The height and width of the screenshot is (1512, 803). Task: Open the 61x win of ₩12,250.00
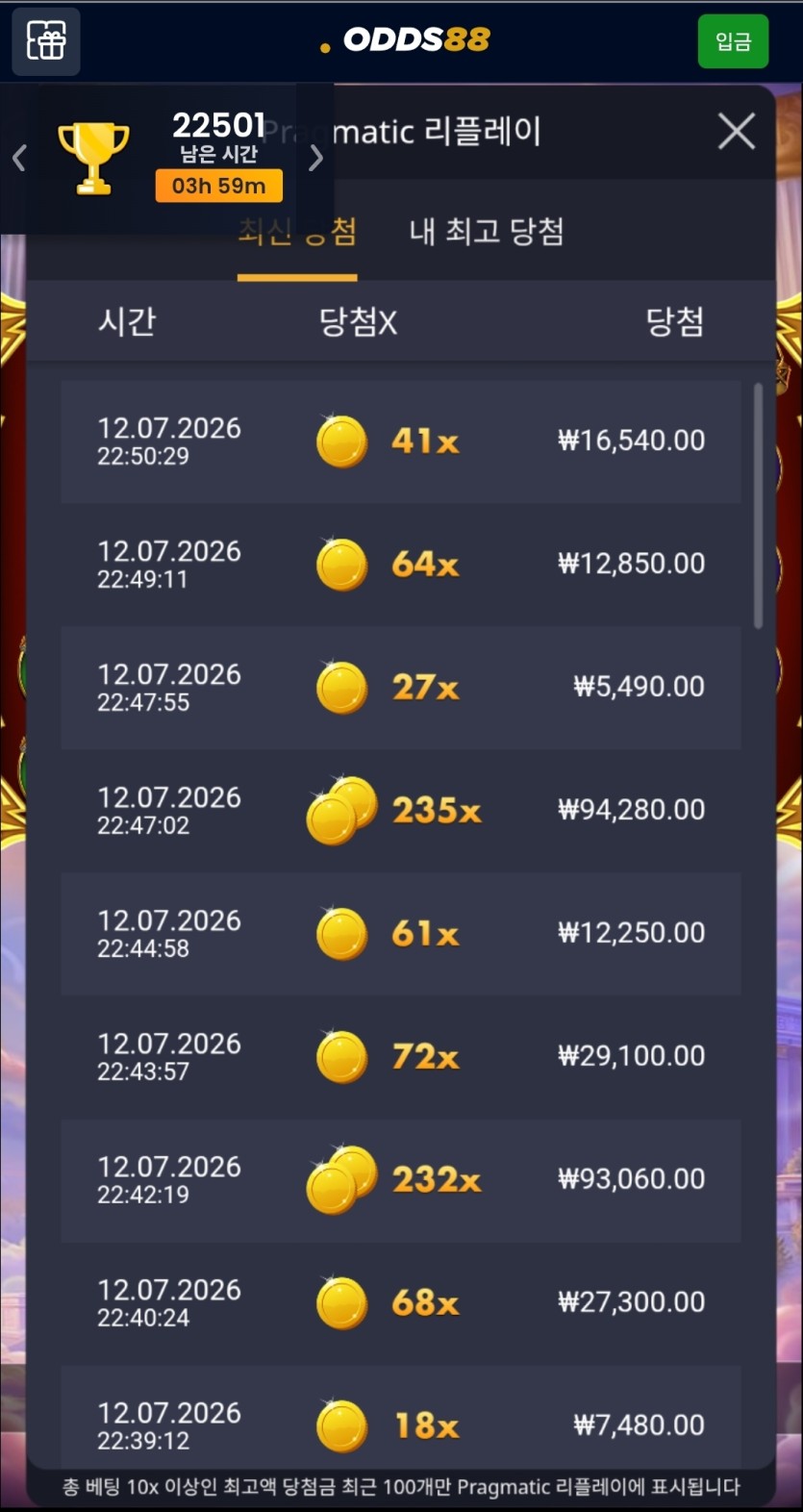401,934
